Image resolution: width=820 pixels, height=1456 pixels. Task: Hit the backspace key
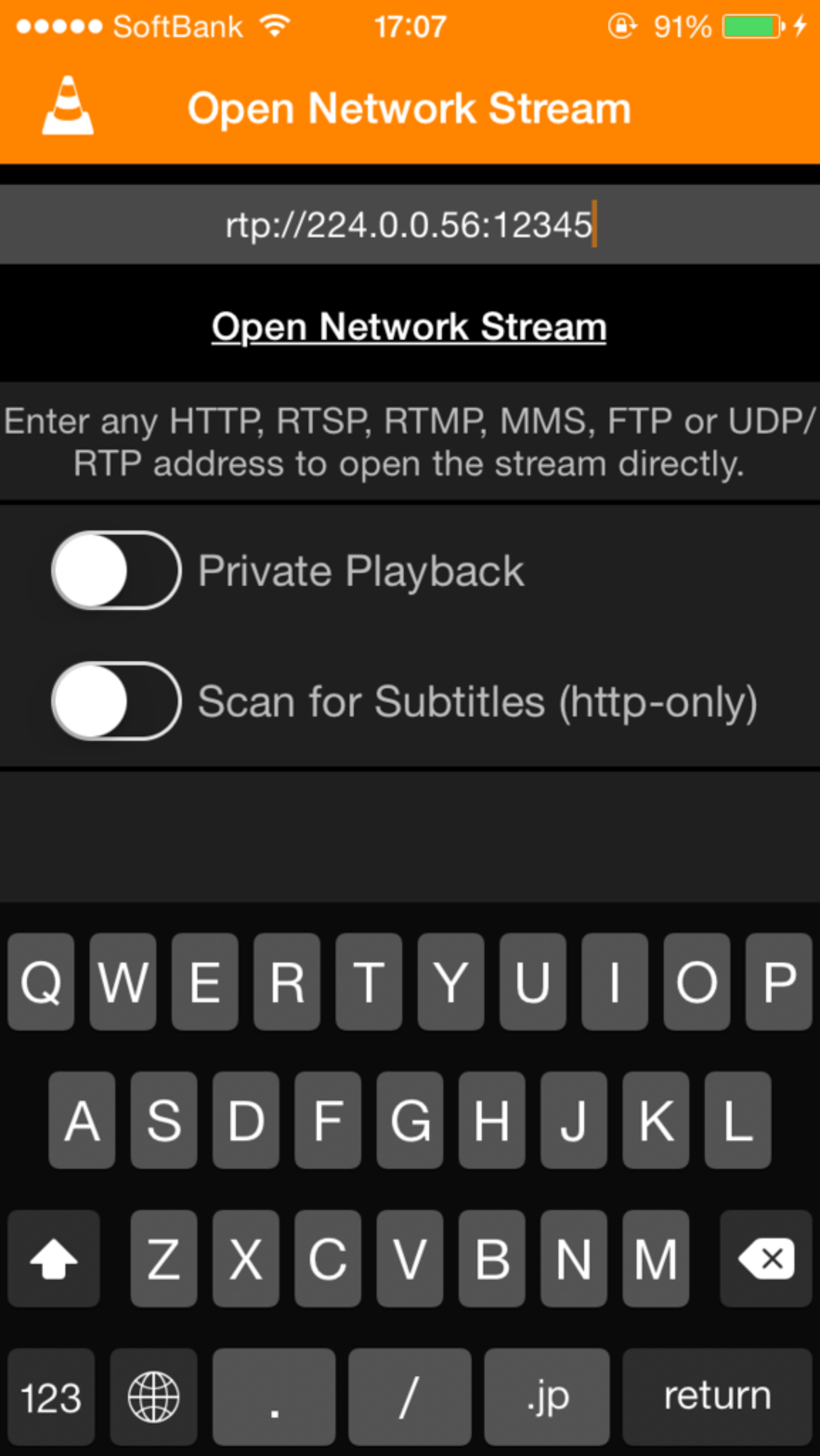click(x=765, y=1258)
